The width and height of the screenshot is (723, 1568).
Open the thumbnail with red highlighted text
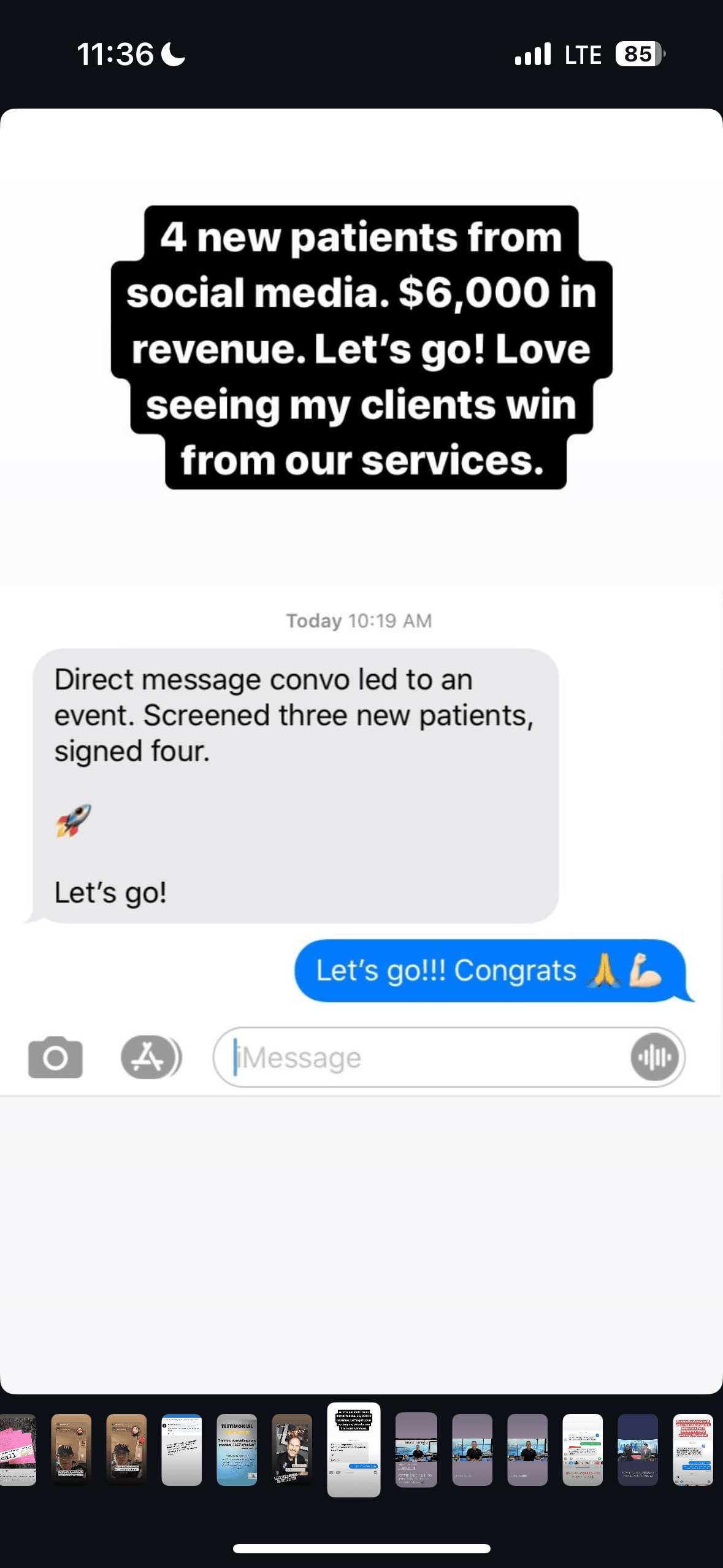[693, 1450]
